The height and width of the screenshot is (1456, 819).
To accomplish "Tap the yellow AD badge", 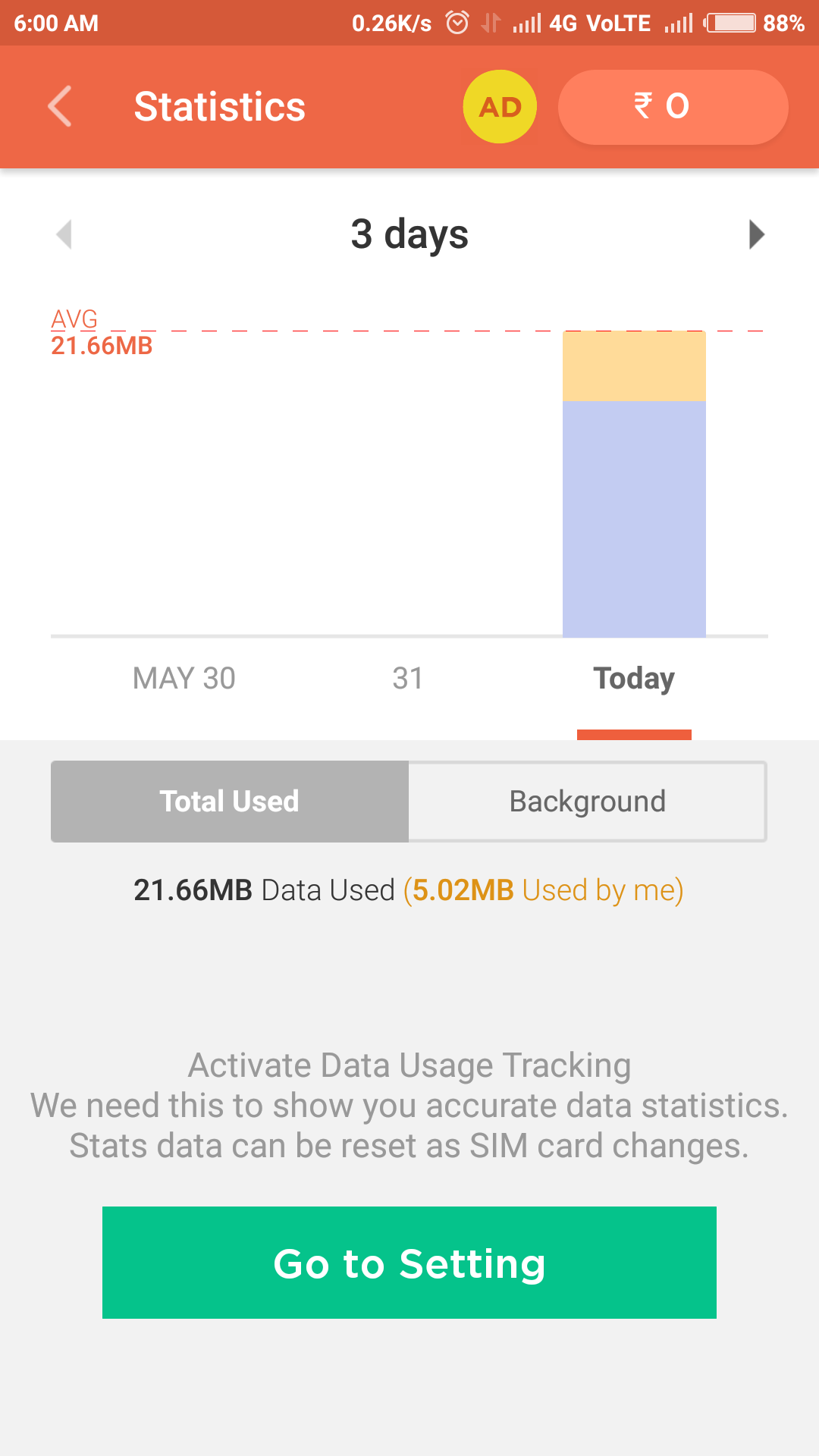I will coord(500,107).
